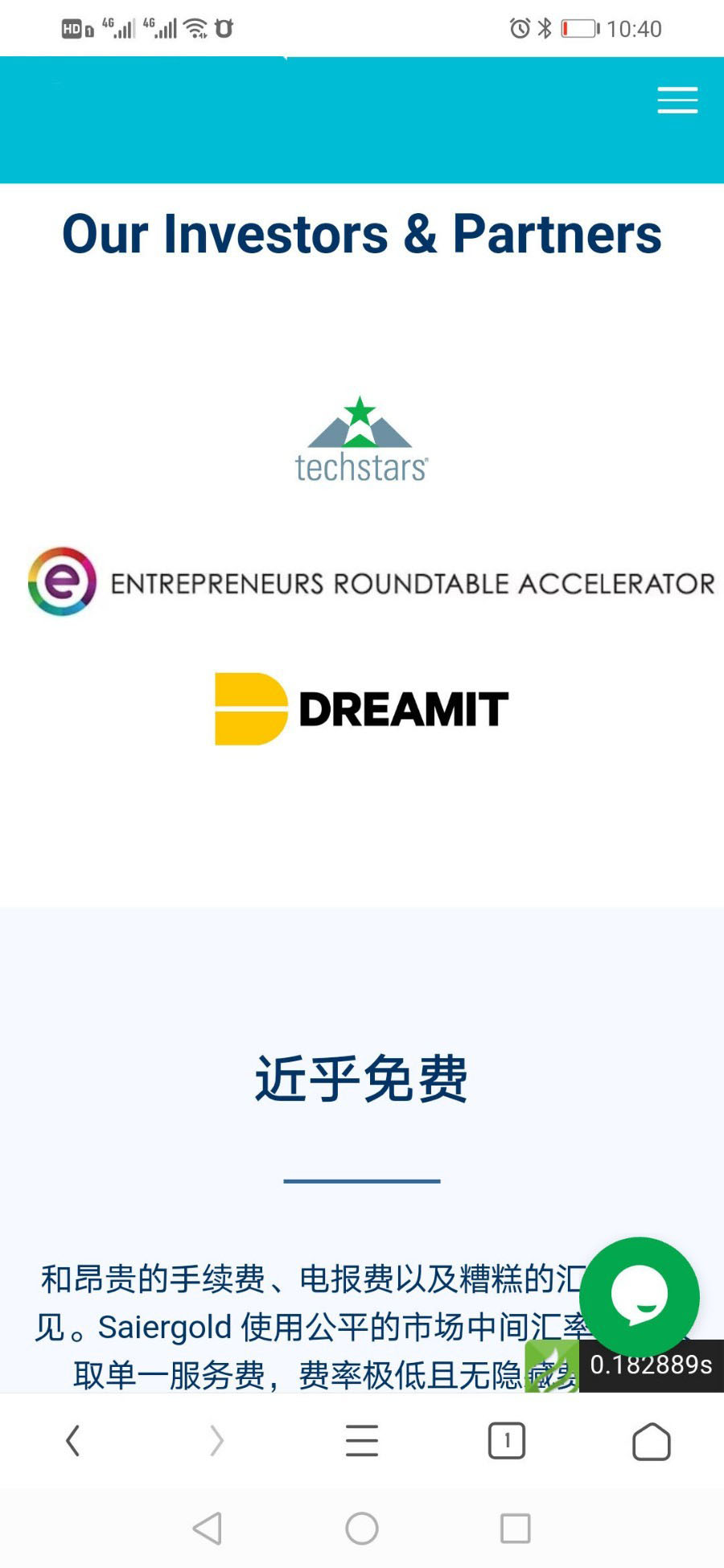Open the green chat support bubble
This screenshot has width=724, height=1568.
(x=639, y=1296)
